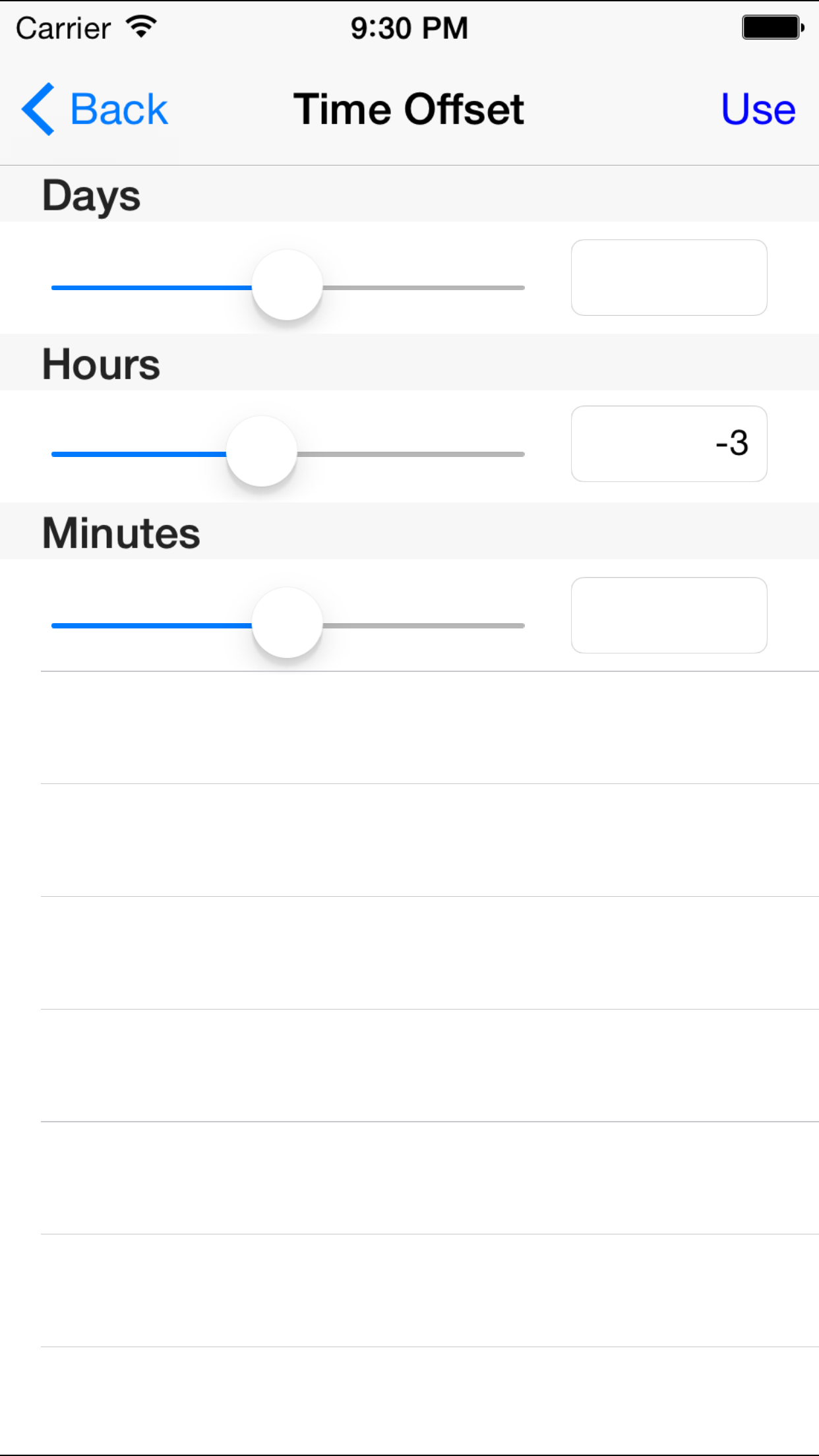Image resolution: width=819 pixels, height=1456 pixels.
Task: Tap the Back chevron icon
Action: pos(38,109)
